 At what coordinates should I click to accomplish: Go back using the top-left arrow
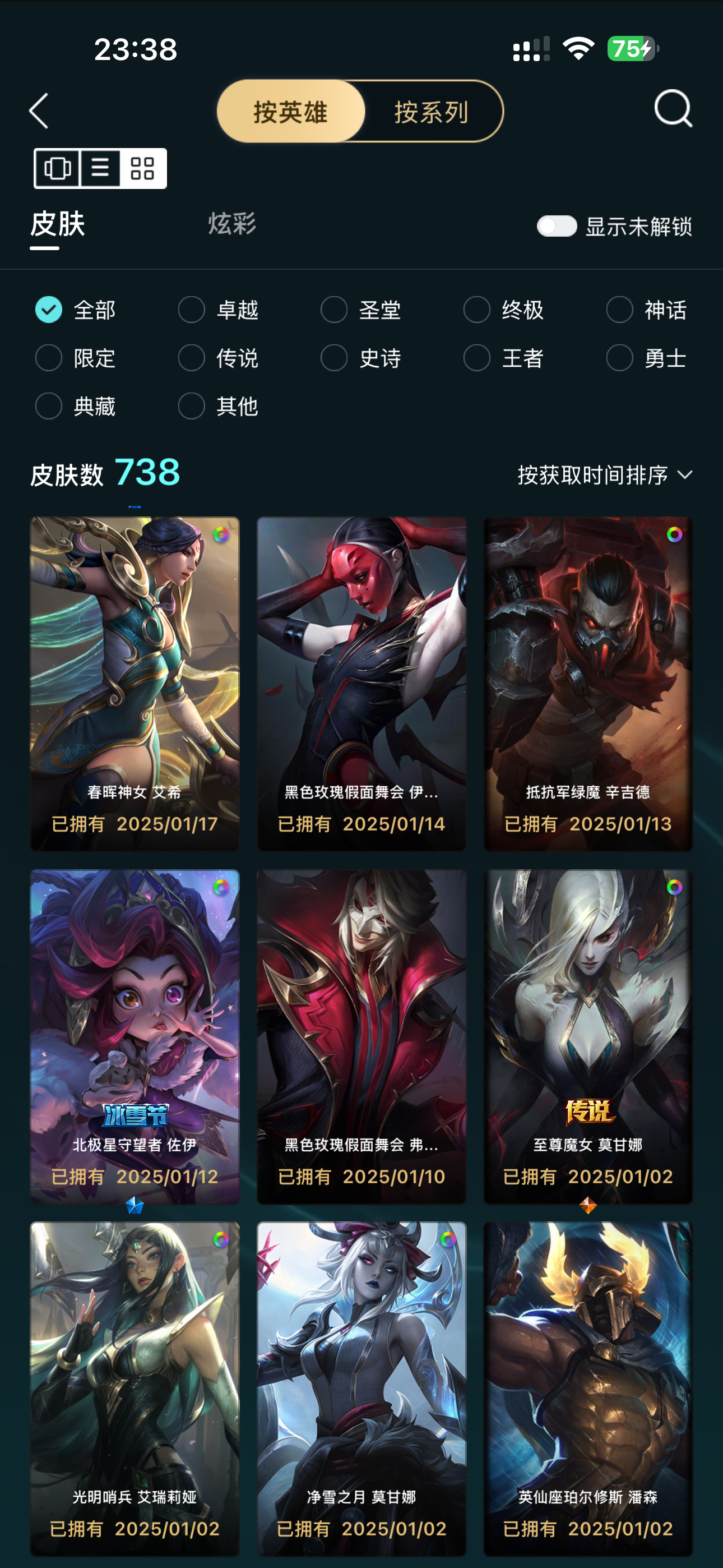39,111
